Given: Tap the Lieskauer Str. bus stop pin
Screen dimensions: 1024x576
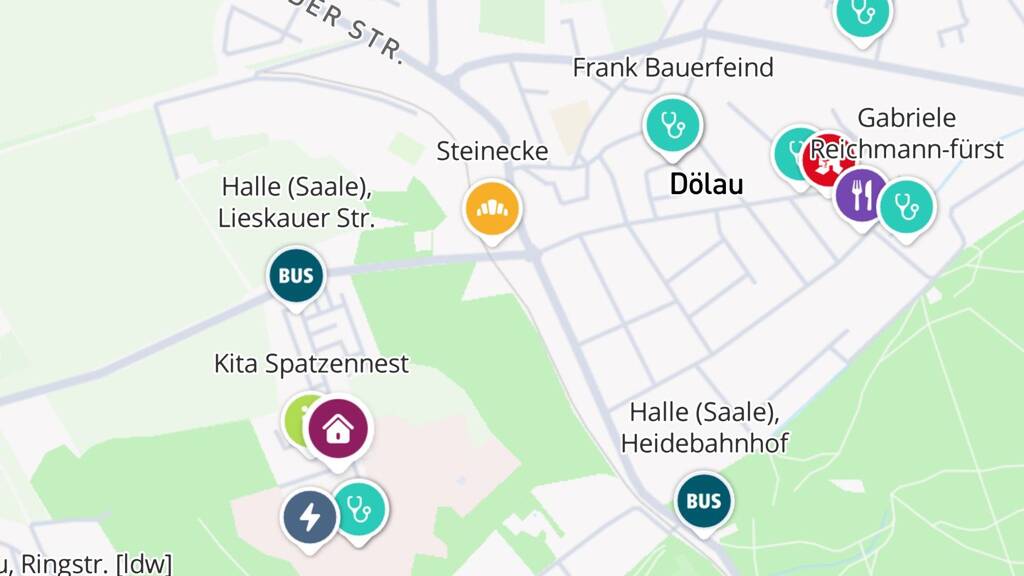Looking at the screenshot, I should (x=296, y=275).
